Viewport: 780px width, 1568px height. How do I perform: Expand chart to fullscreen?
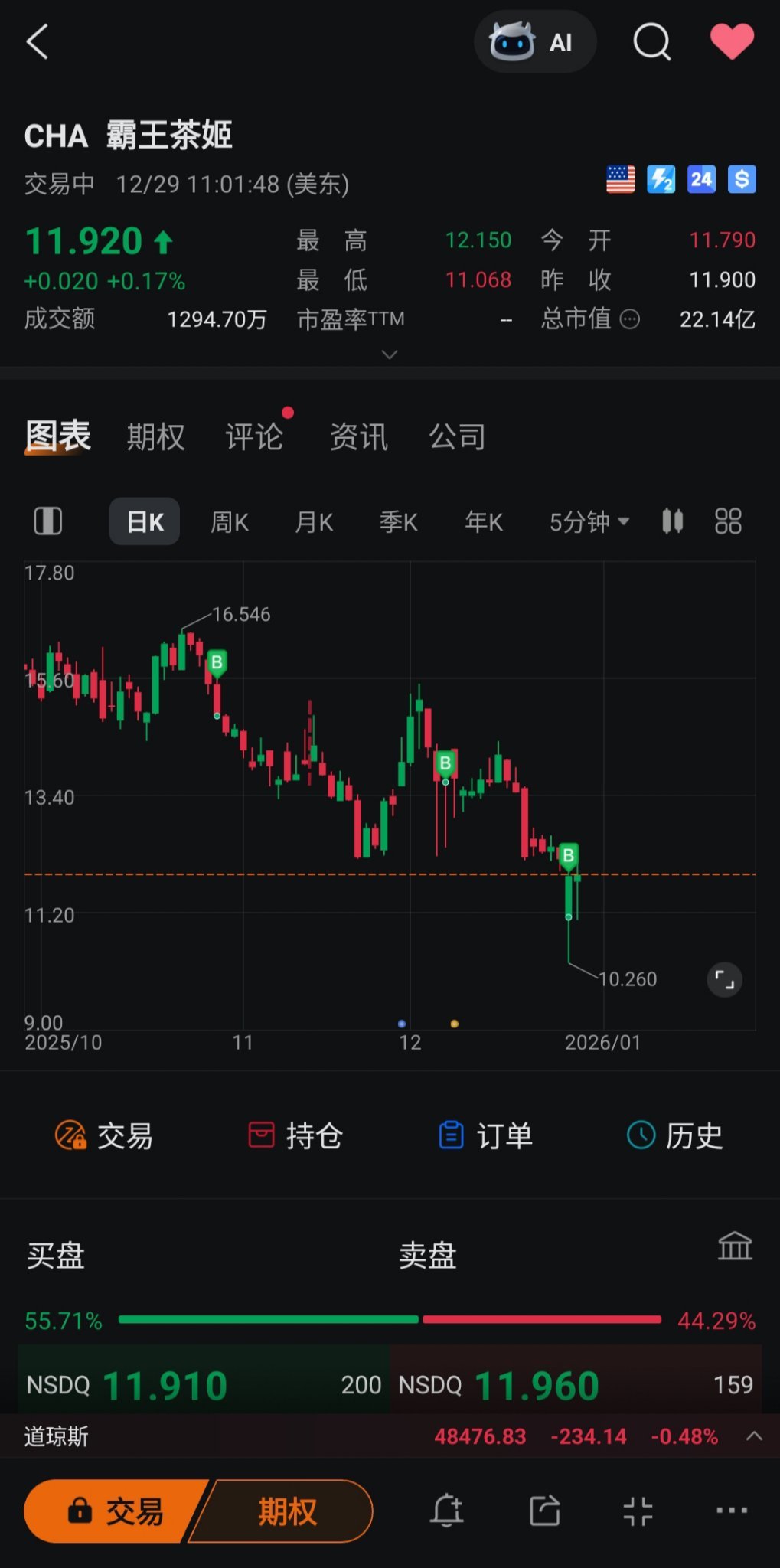[724, 980]
